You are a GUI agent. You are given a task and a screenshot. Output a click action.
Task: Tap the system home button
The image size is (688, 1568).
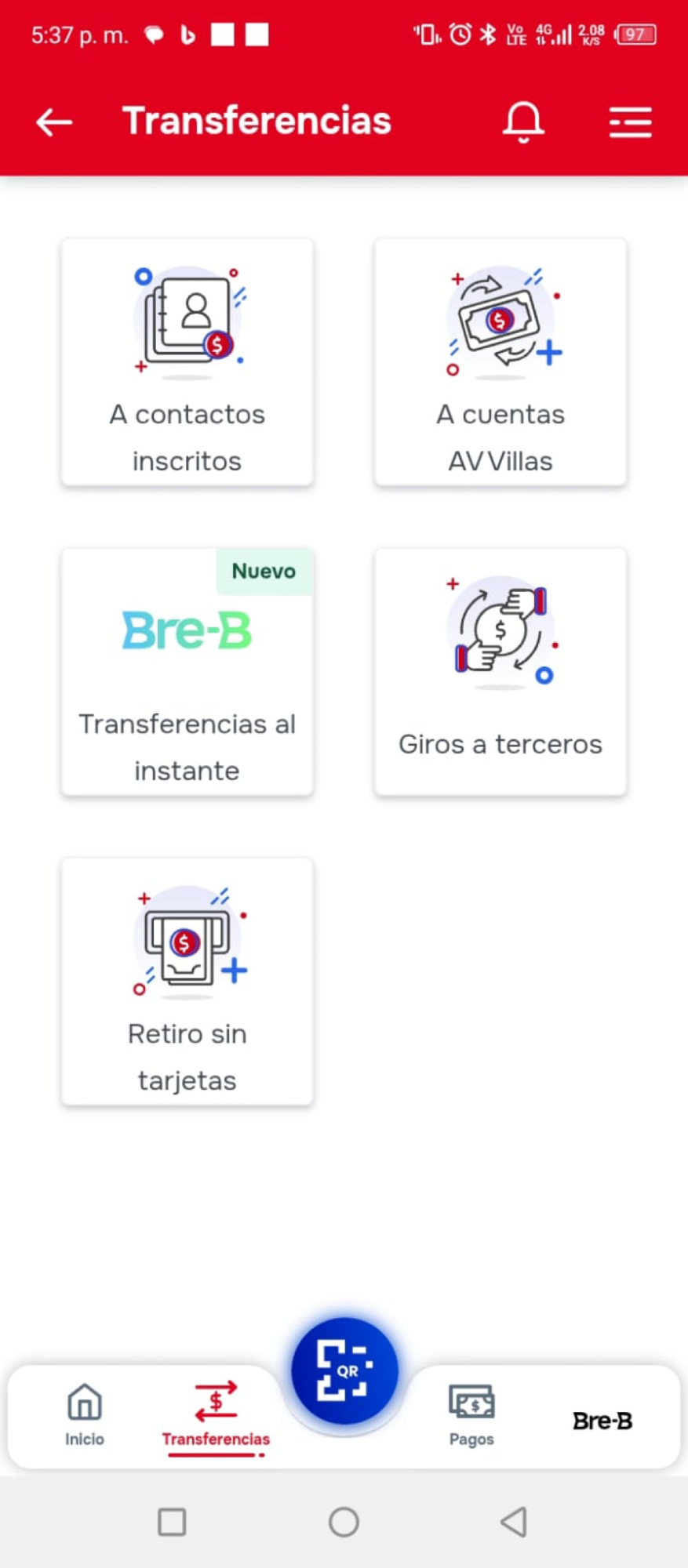click(x=344, y=1523)
